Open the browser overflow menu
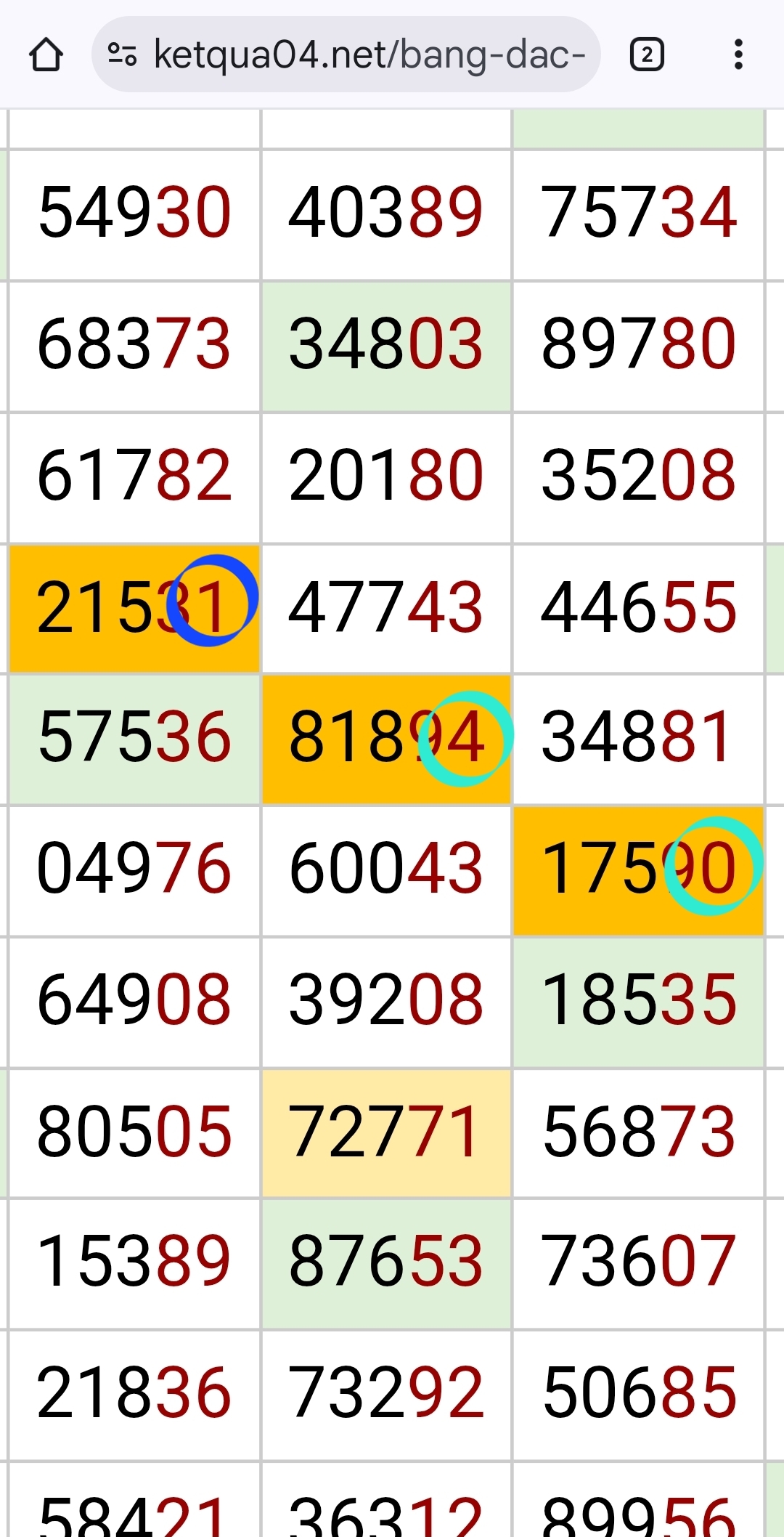Viewport: 784px width, 1537px height. pos(738,55)
